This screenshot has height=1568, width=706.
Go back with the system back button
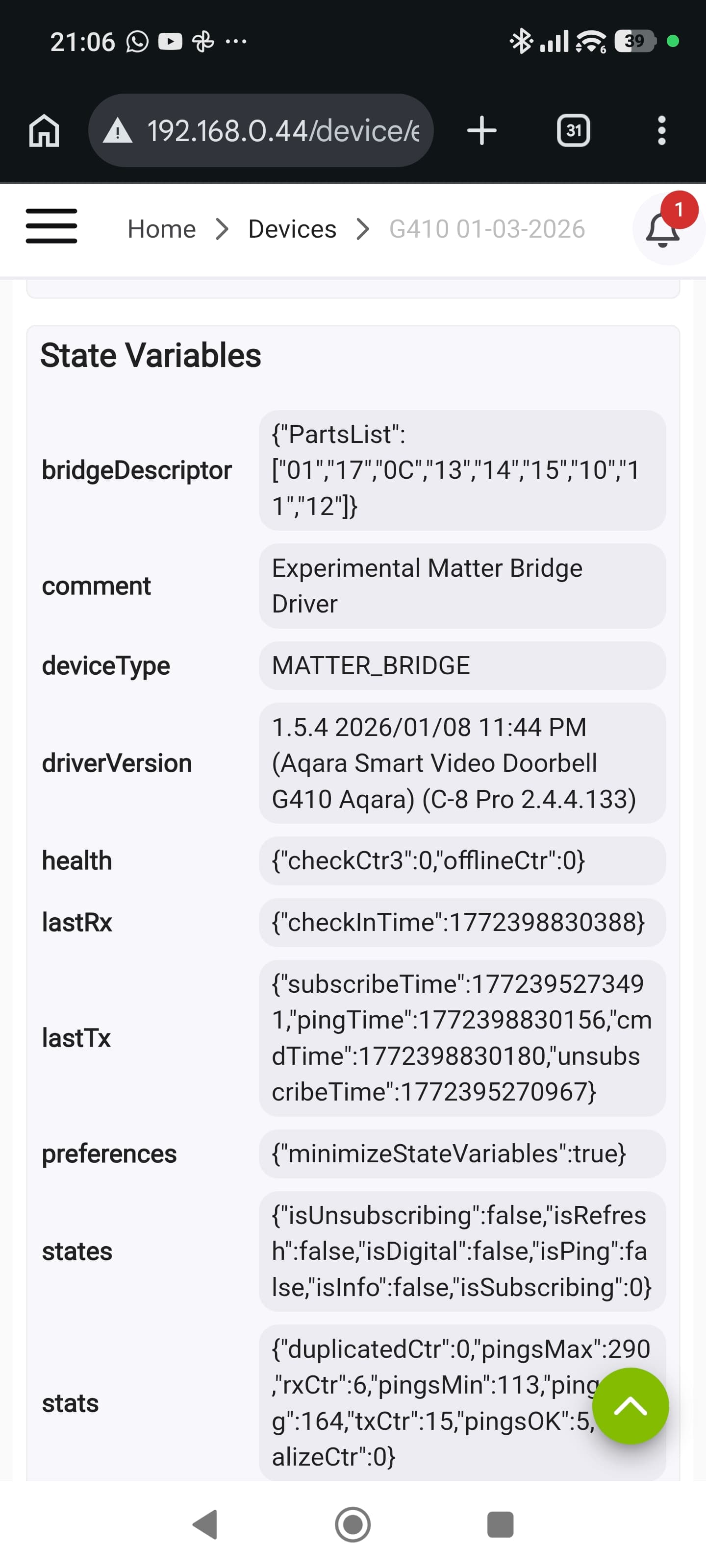[x=205, y=1524]
